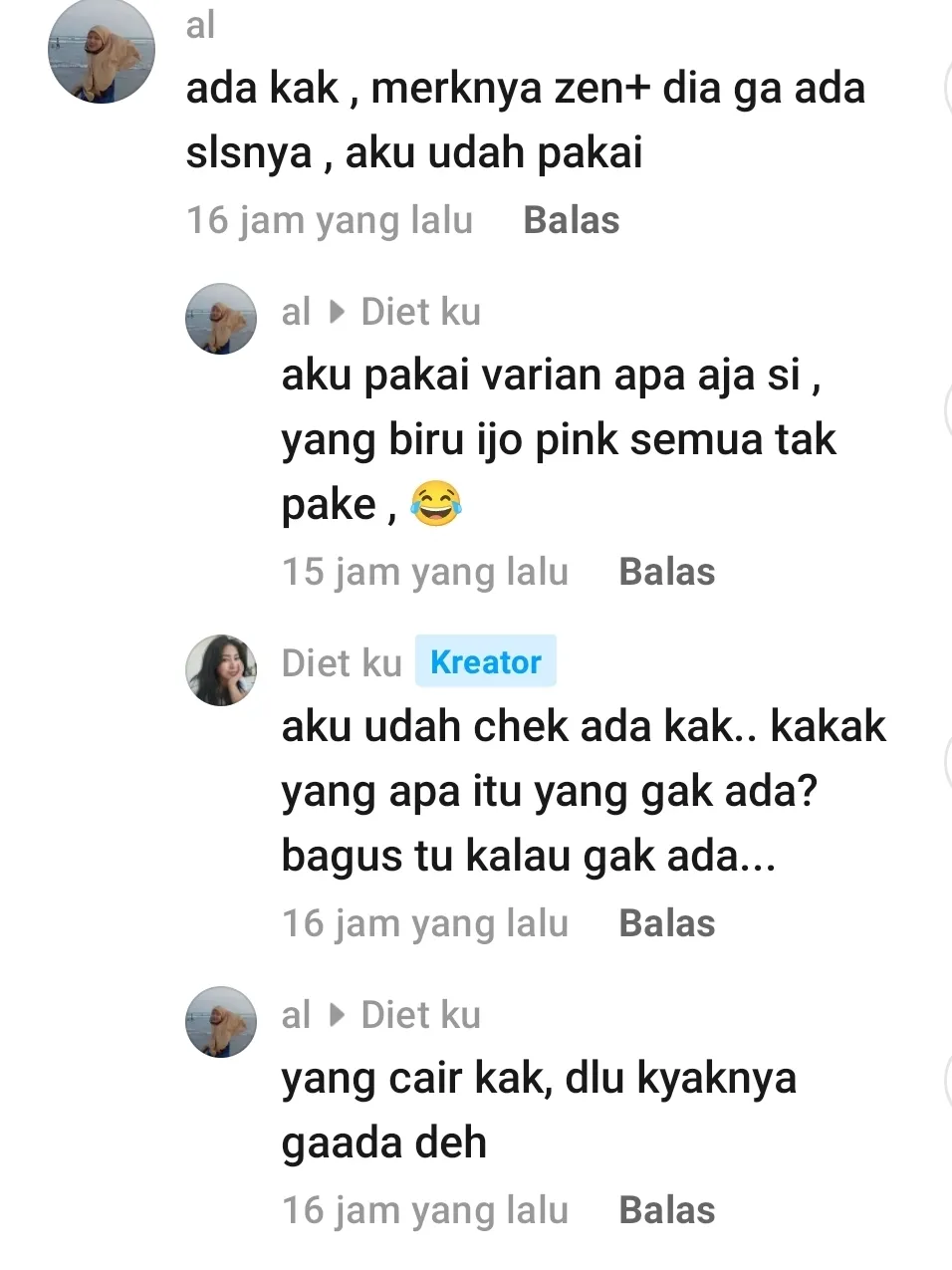
Task: Reply to the comment about yang cair kak
Action: tap(666, 1210)
